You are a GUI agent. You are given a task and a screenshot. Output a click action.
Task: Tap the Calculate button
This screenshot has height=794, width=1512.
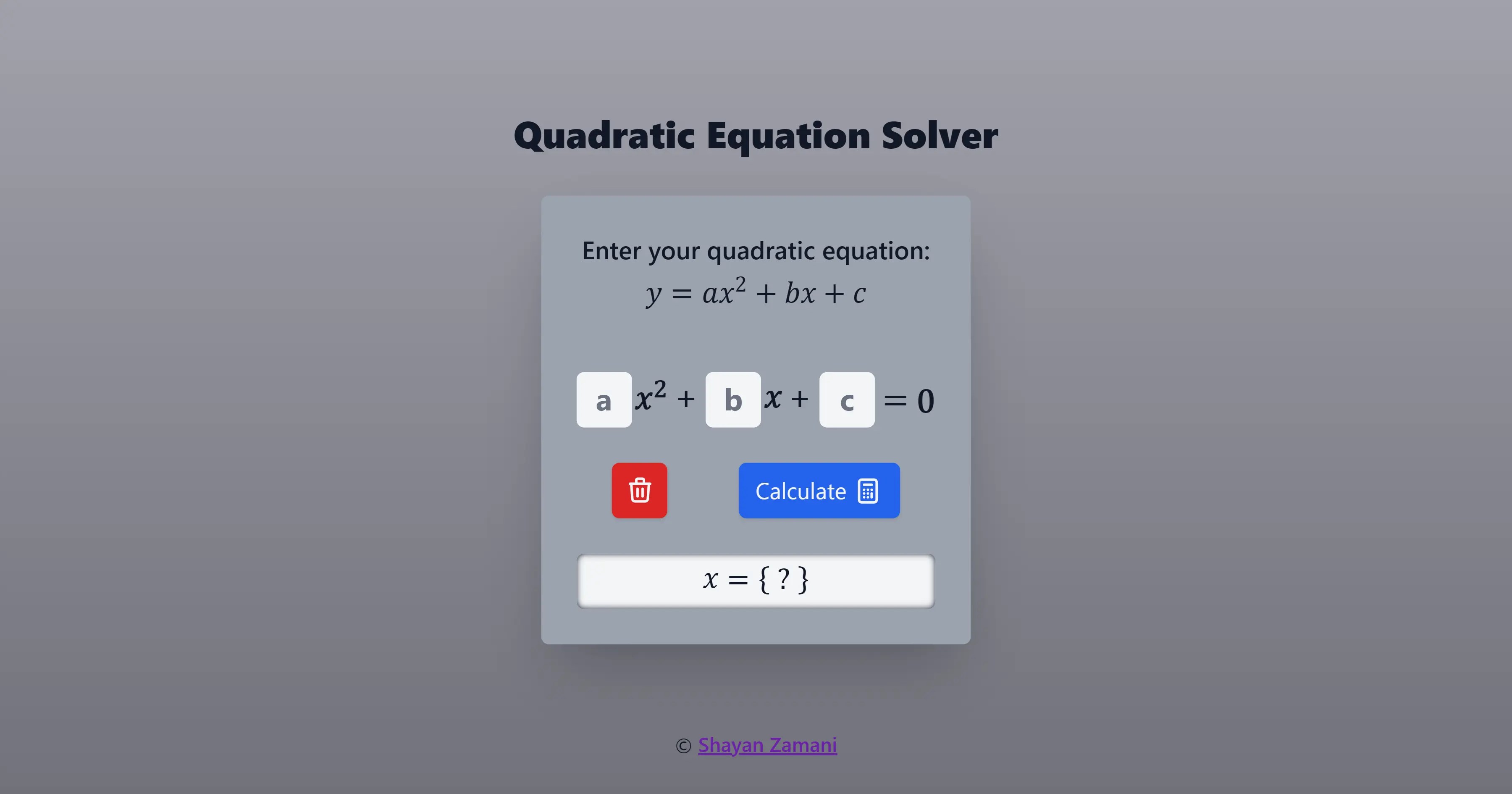tap(819, 490)
